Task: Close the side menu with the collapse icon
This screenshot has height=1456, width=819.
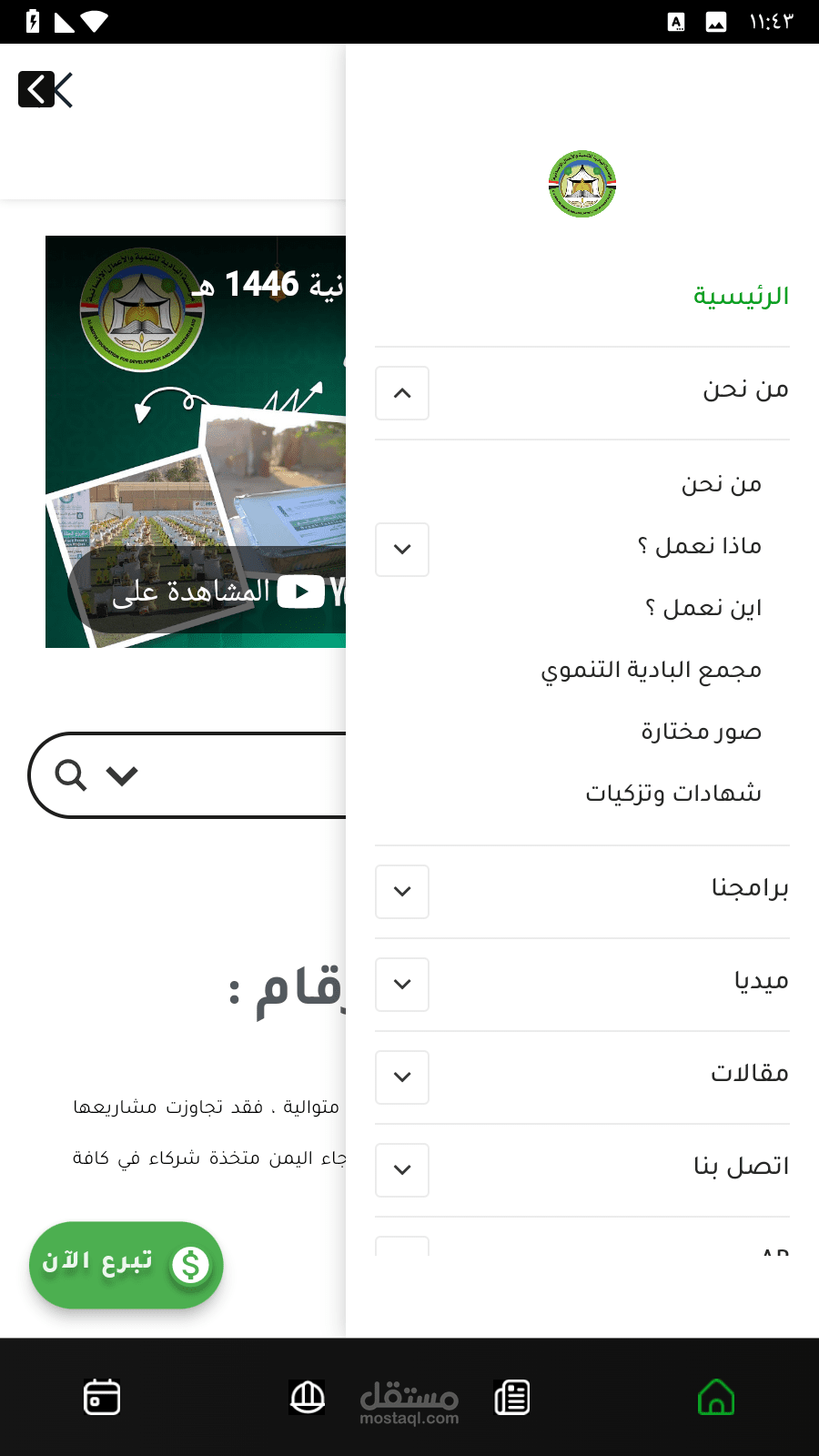Action: [45, 89]
